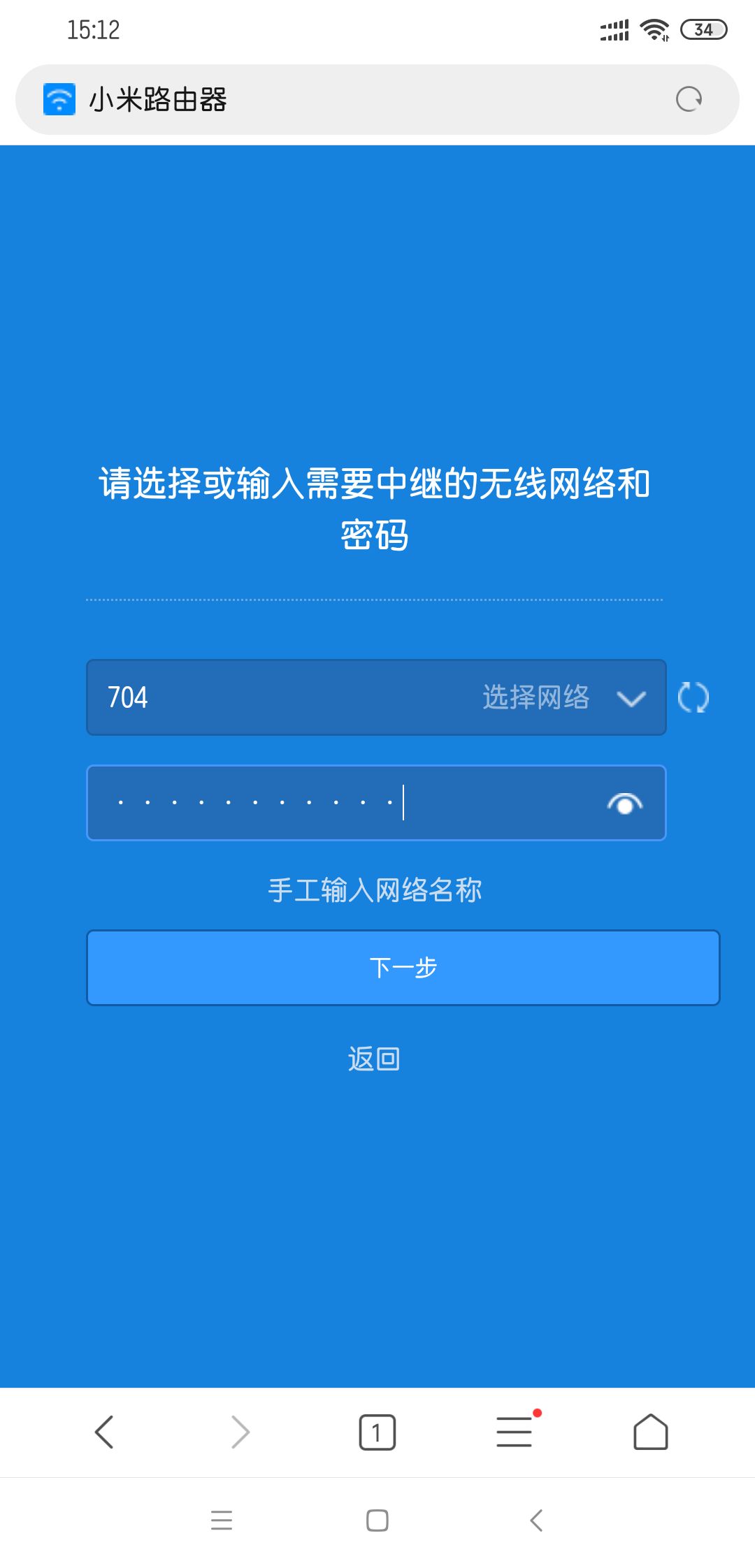
Task: Refresh the wireless network list
Action: 693,697
